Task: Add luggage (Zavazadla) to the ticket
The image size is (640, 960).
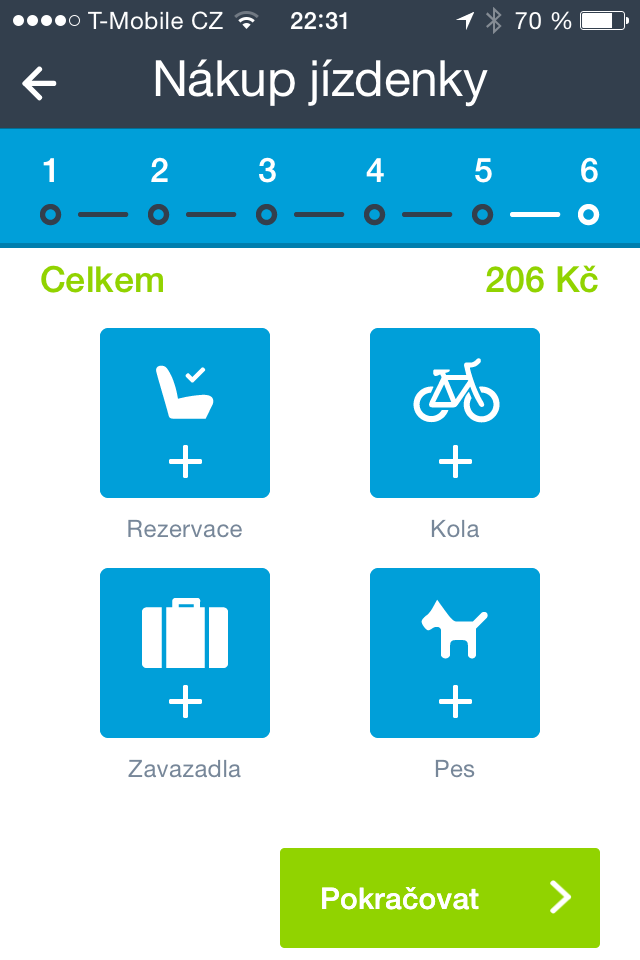Action: pos(185,653)
